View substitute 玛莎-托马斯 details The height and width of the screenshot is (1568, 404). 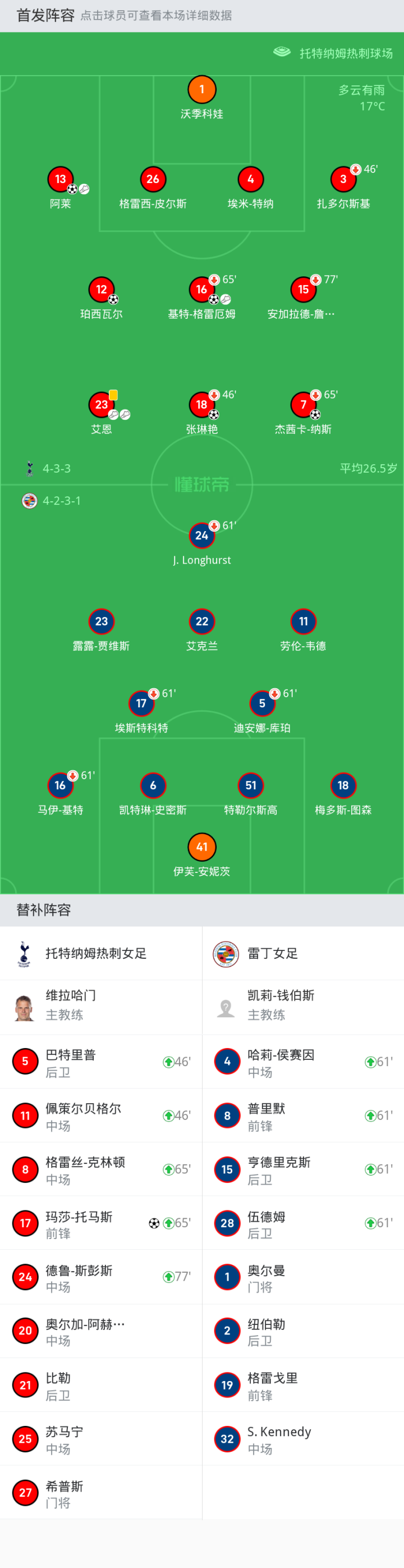tap(100, 1224)
